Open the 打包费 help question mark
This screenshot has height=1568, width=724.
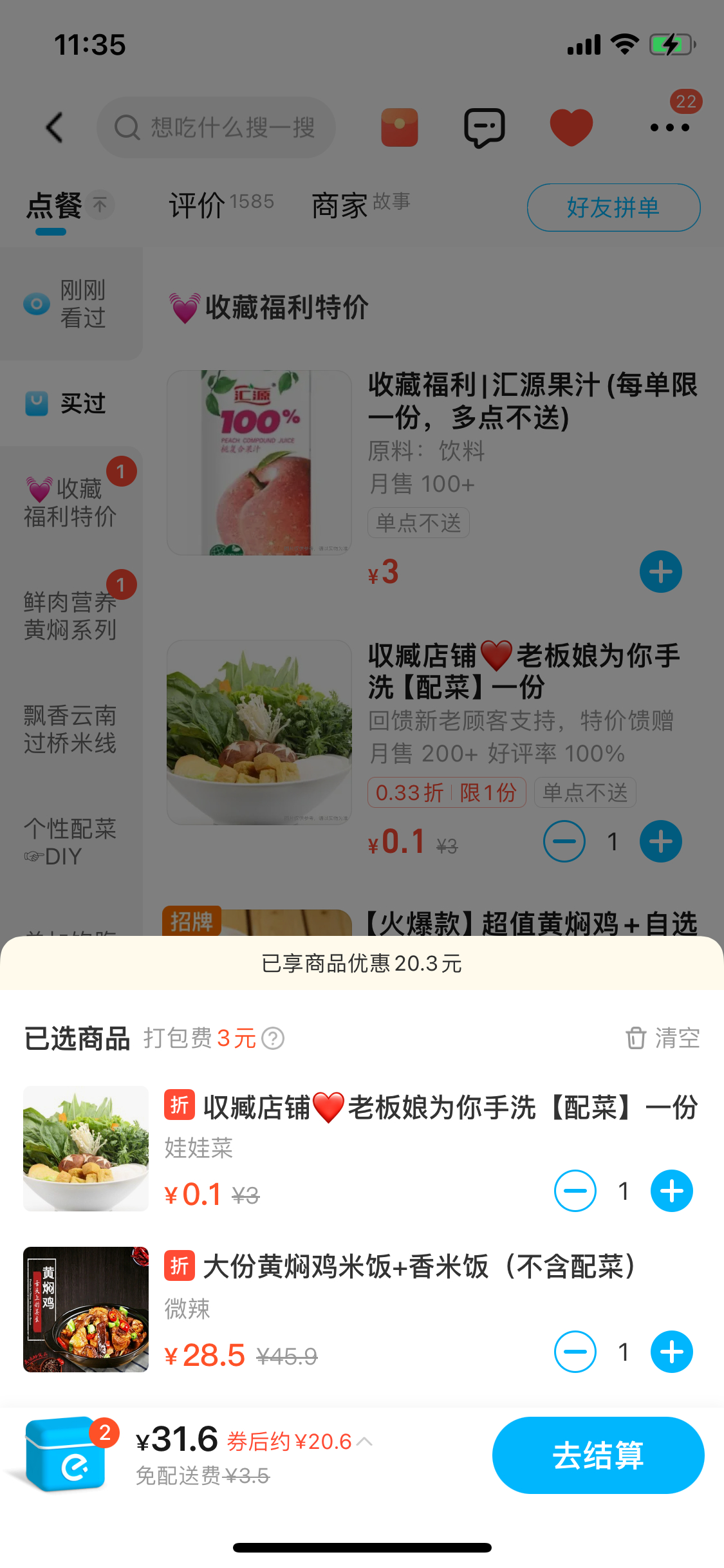tap(273, 1038)
